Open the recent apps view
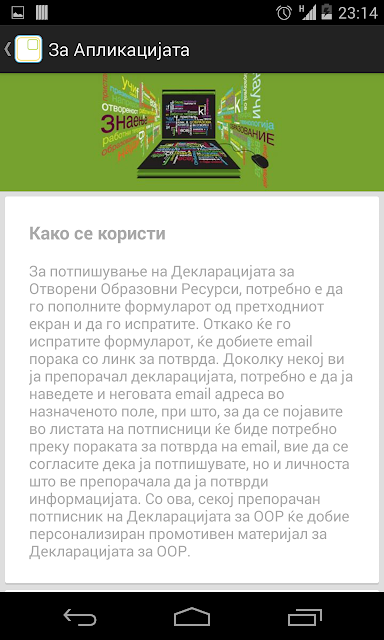This screenshot has height=640, width=384. click(x=304, y=617)
